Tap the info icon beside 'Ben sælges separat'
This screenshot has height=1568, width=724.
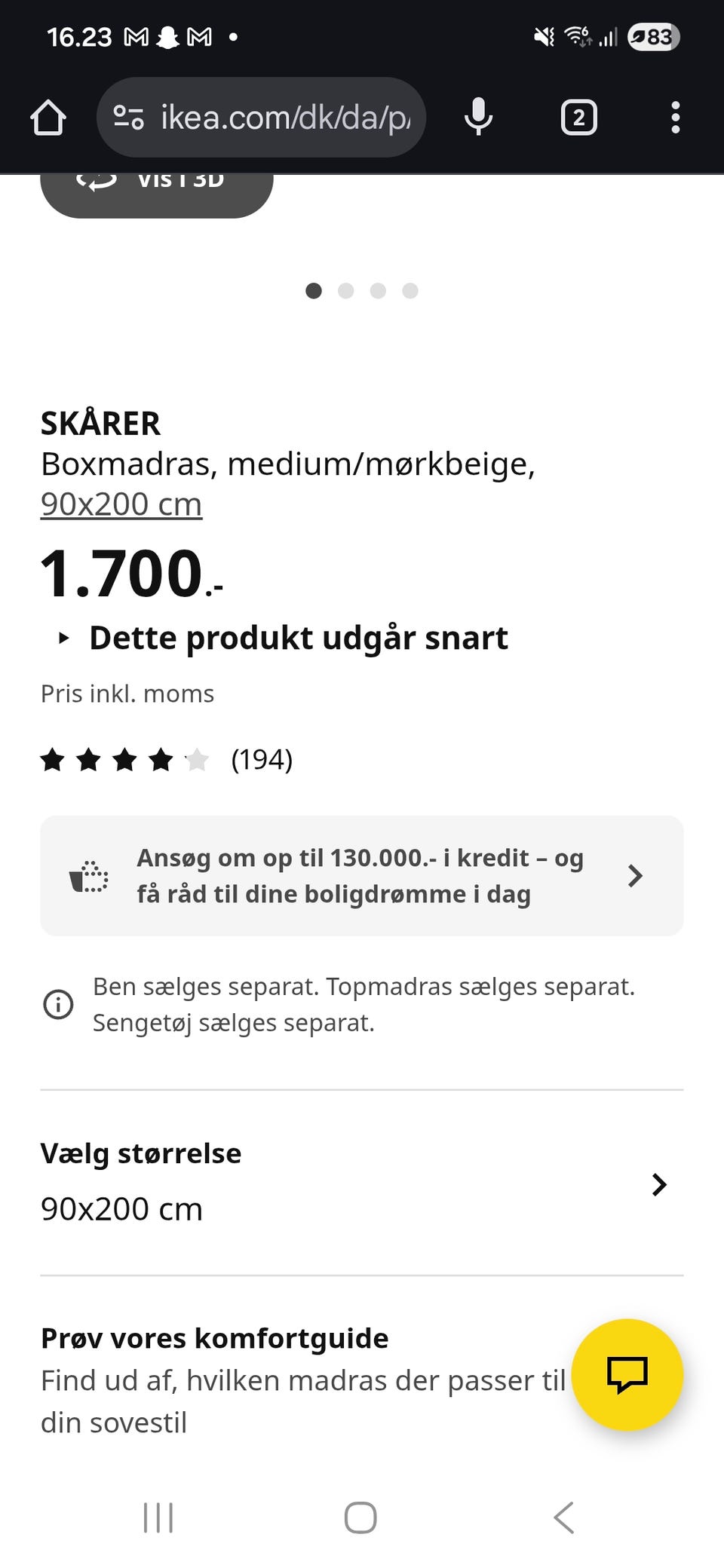[x=59, y=1004]
